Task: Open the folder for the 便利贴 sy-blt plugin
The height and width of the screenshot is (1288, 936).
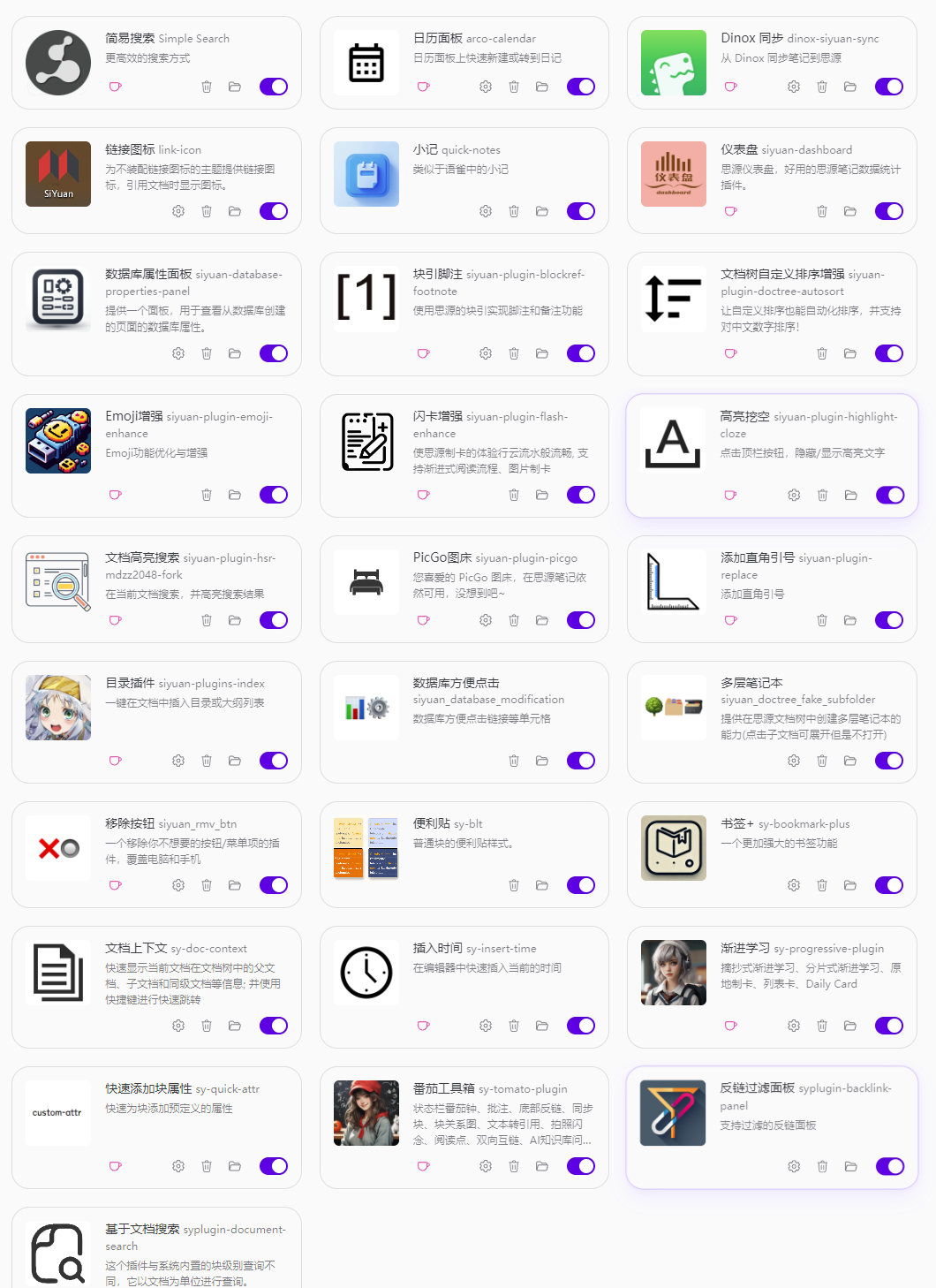Action: coord(541,884)
